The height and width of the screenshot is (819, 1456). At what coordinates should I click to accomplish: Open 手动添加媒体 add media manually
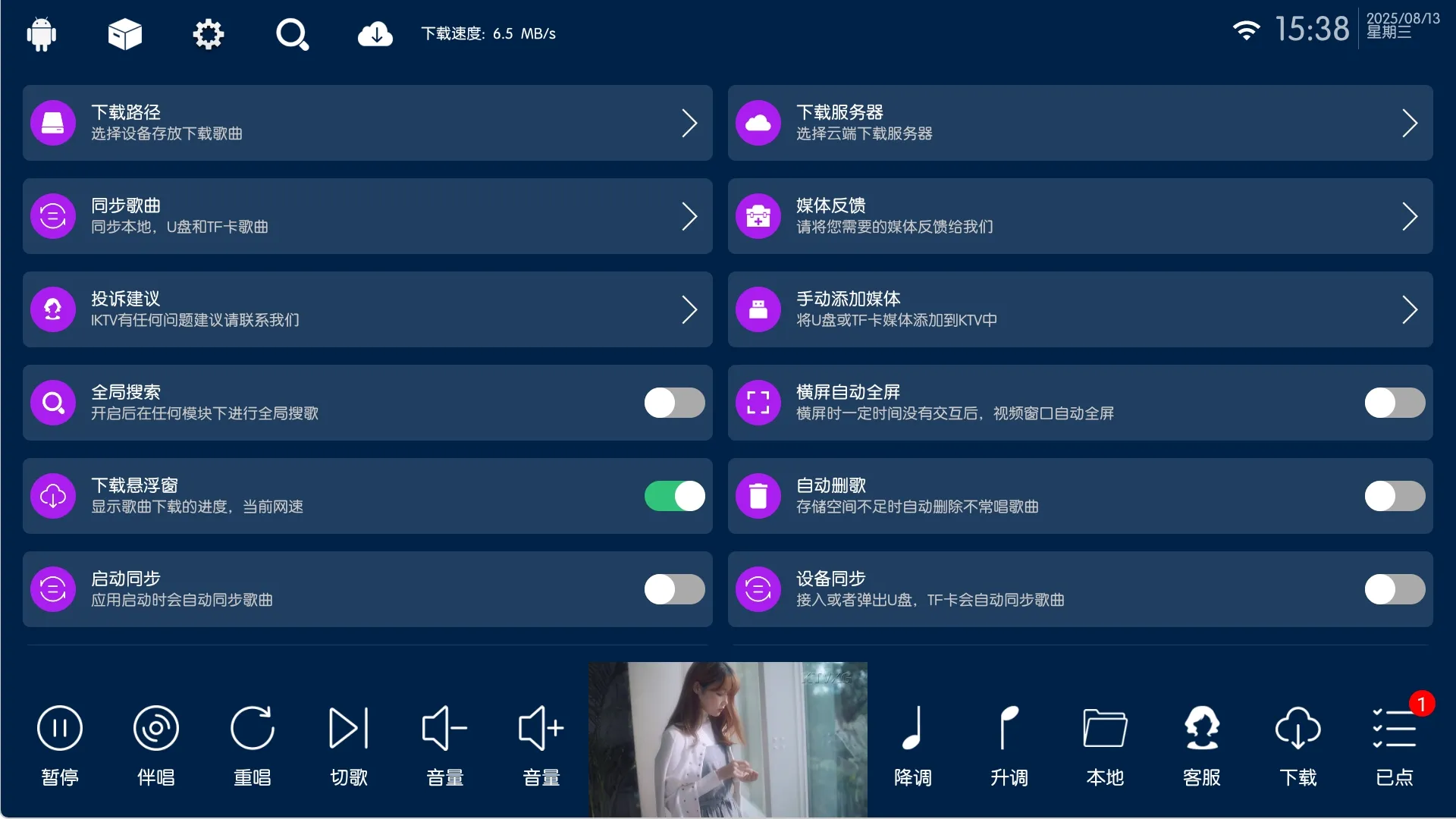tap(1080, 309)
